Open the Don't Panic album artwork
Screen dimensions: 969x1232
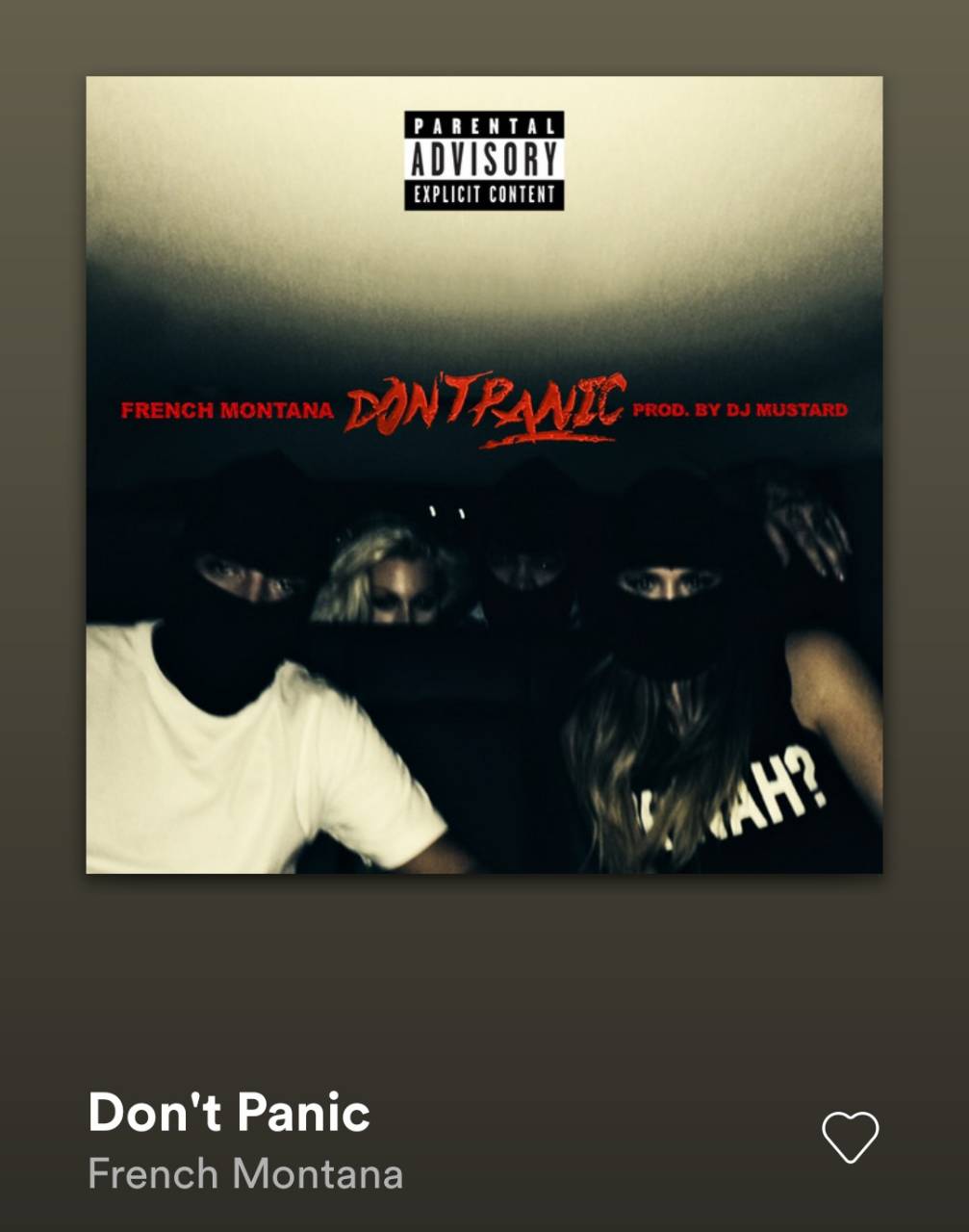pyautogui.click(x=484, y=475)
